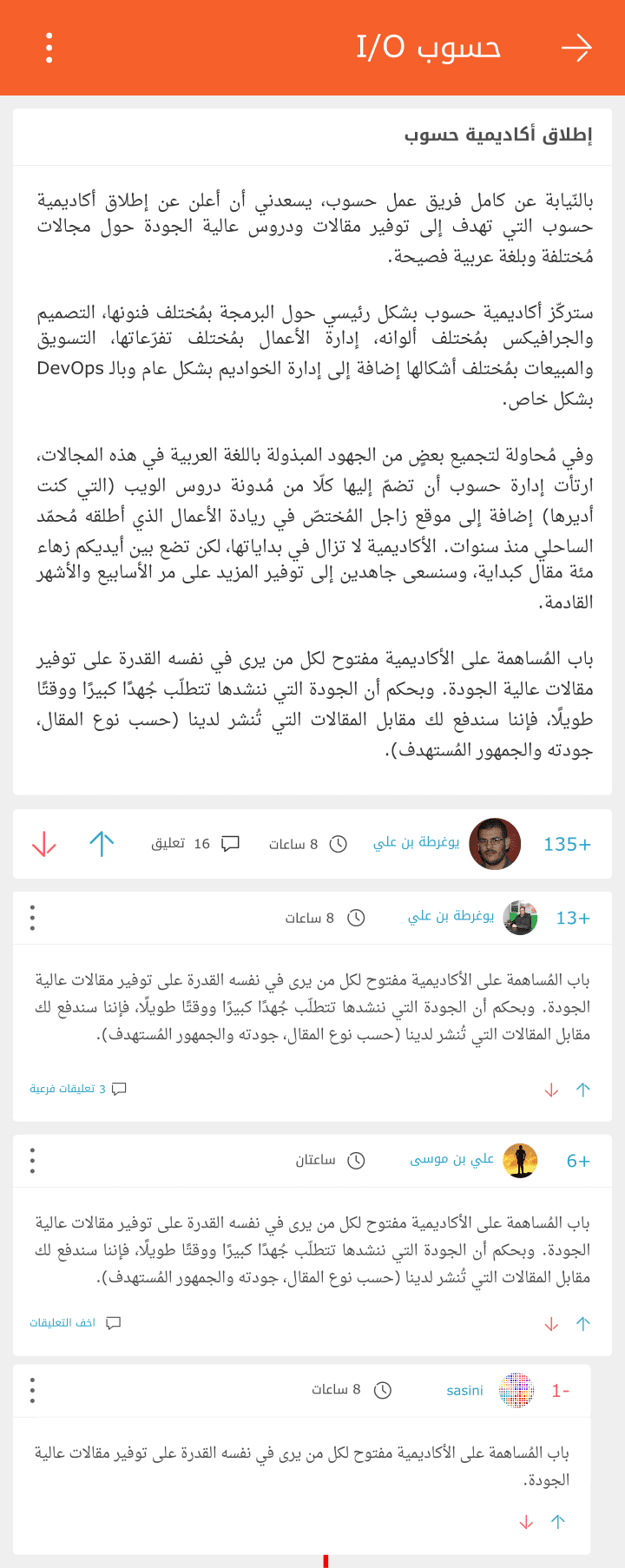Upvote sasini's comment
The width and height of the screenshot is (625, 1568).
pos(558,1522)
